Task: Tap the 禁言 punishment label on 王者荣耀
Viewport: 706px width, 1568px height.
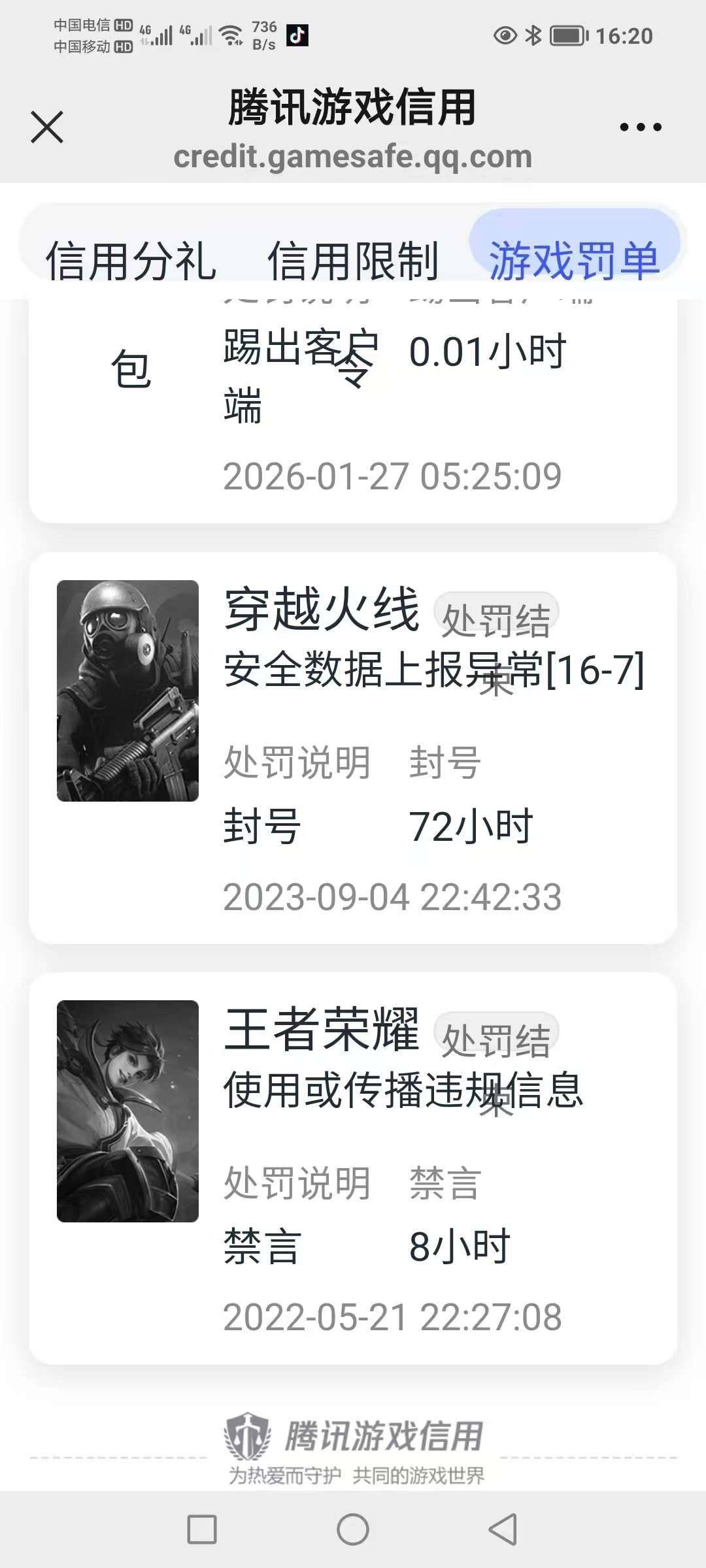Action: click(x=261, y=1243)
